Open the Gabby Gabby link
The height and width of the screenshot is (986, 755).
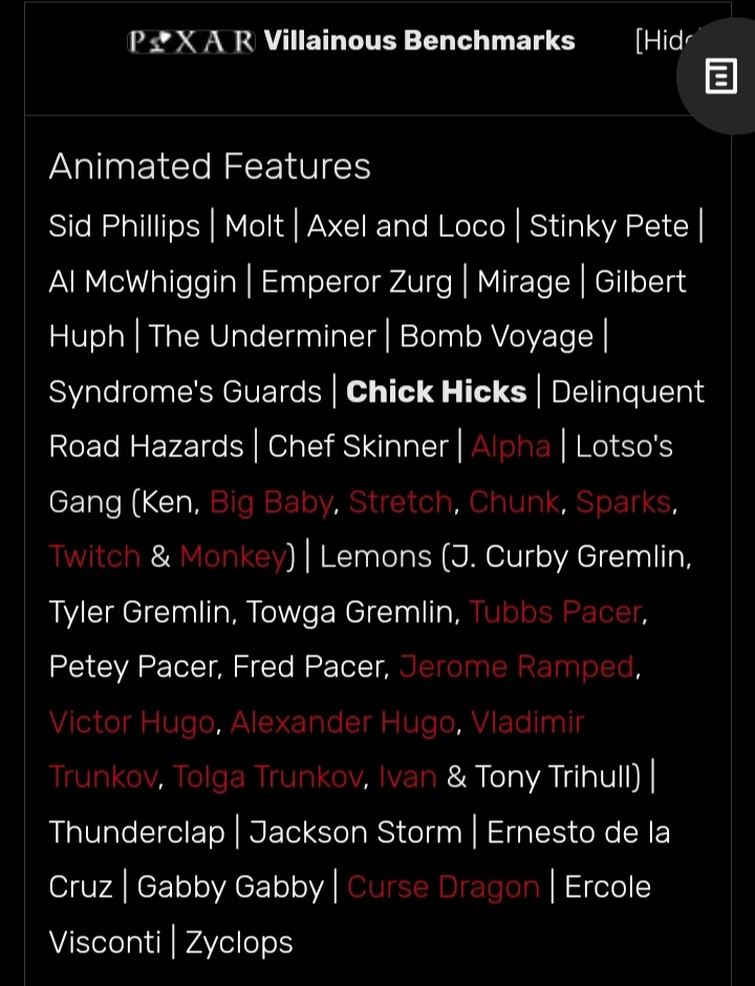point(230,887)
